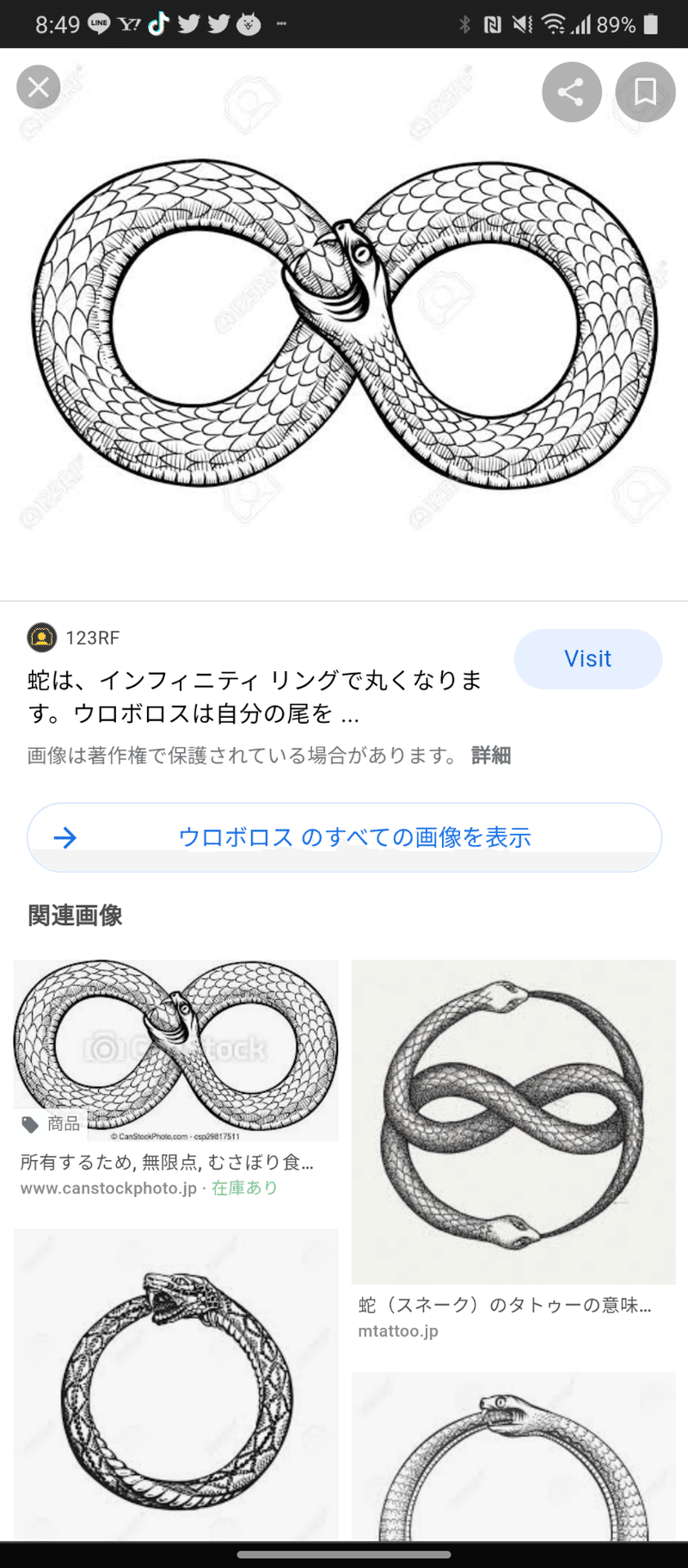The height and width of the screenshot is (1568, 688).
Task: Show all ウロボロス images
Action: pos(344,837)
